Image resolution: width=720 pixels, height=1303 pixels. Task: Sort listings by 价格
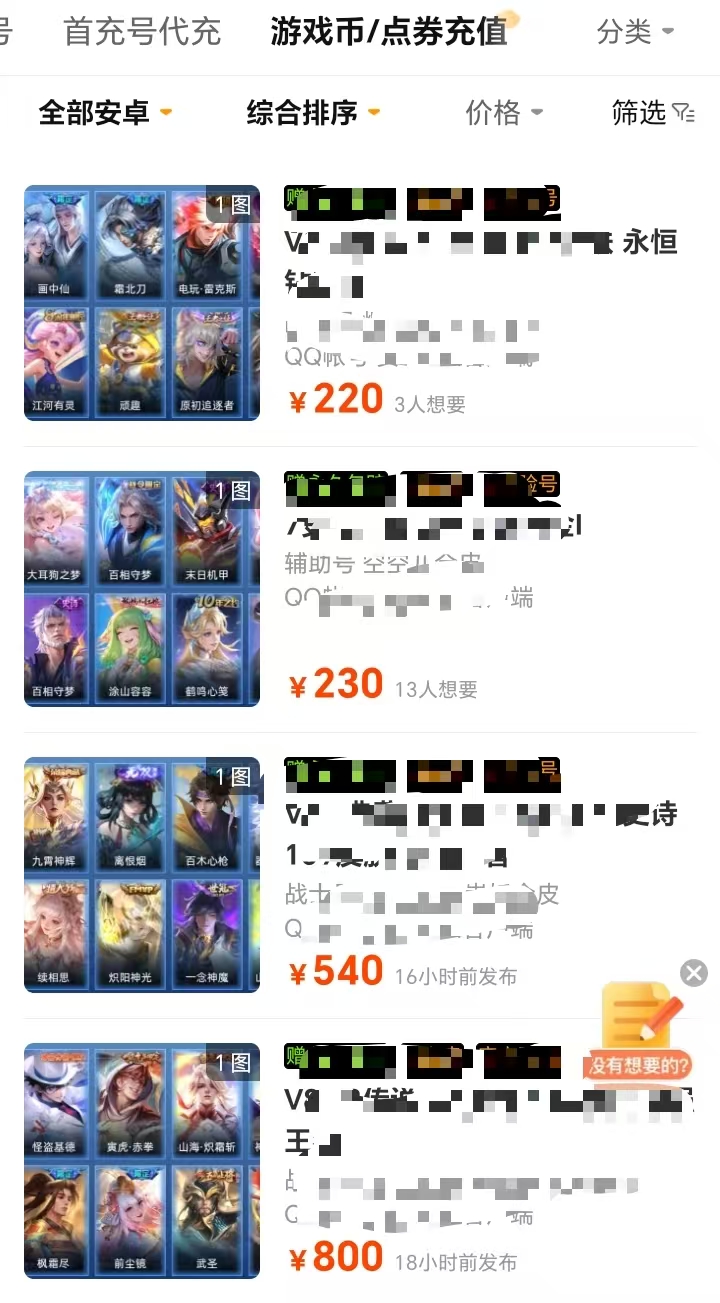coord(504,113)
